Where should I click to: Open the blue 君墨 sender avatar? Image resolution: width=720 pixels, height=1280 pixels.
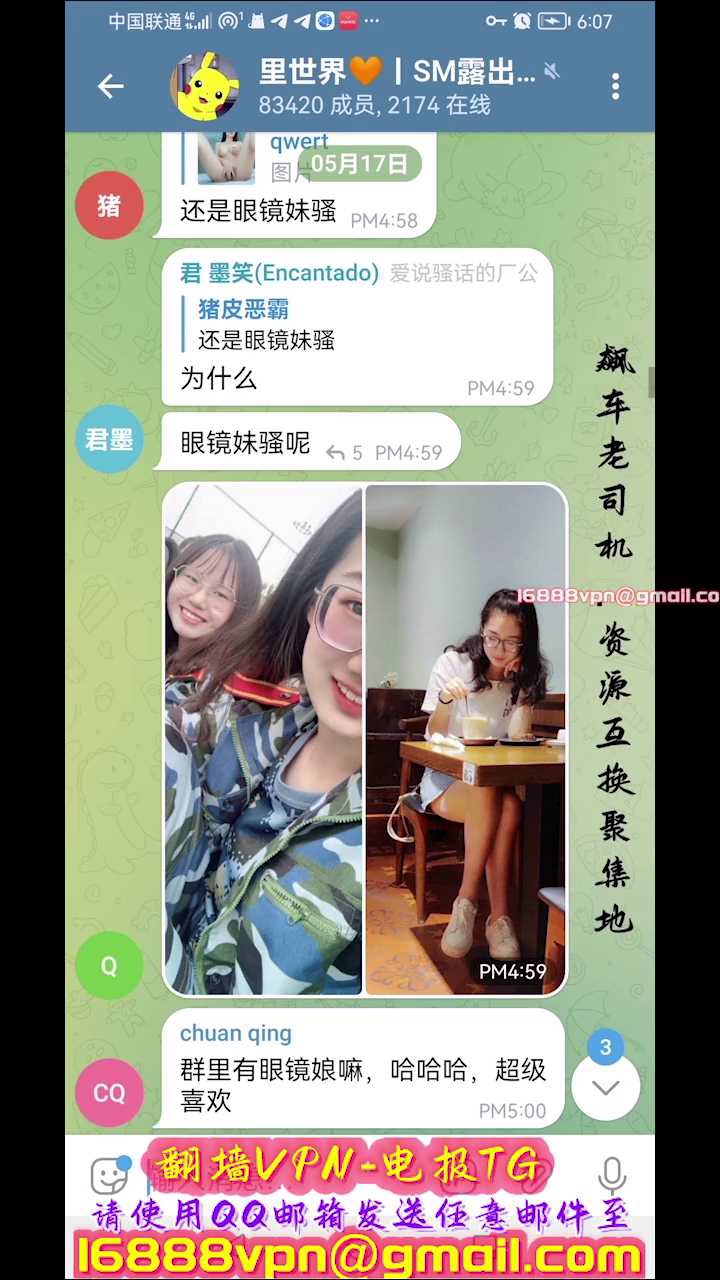[109, 439]
